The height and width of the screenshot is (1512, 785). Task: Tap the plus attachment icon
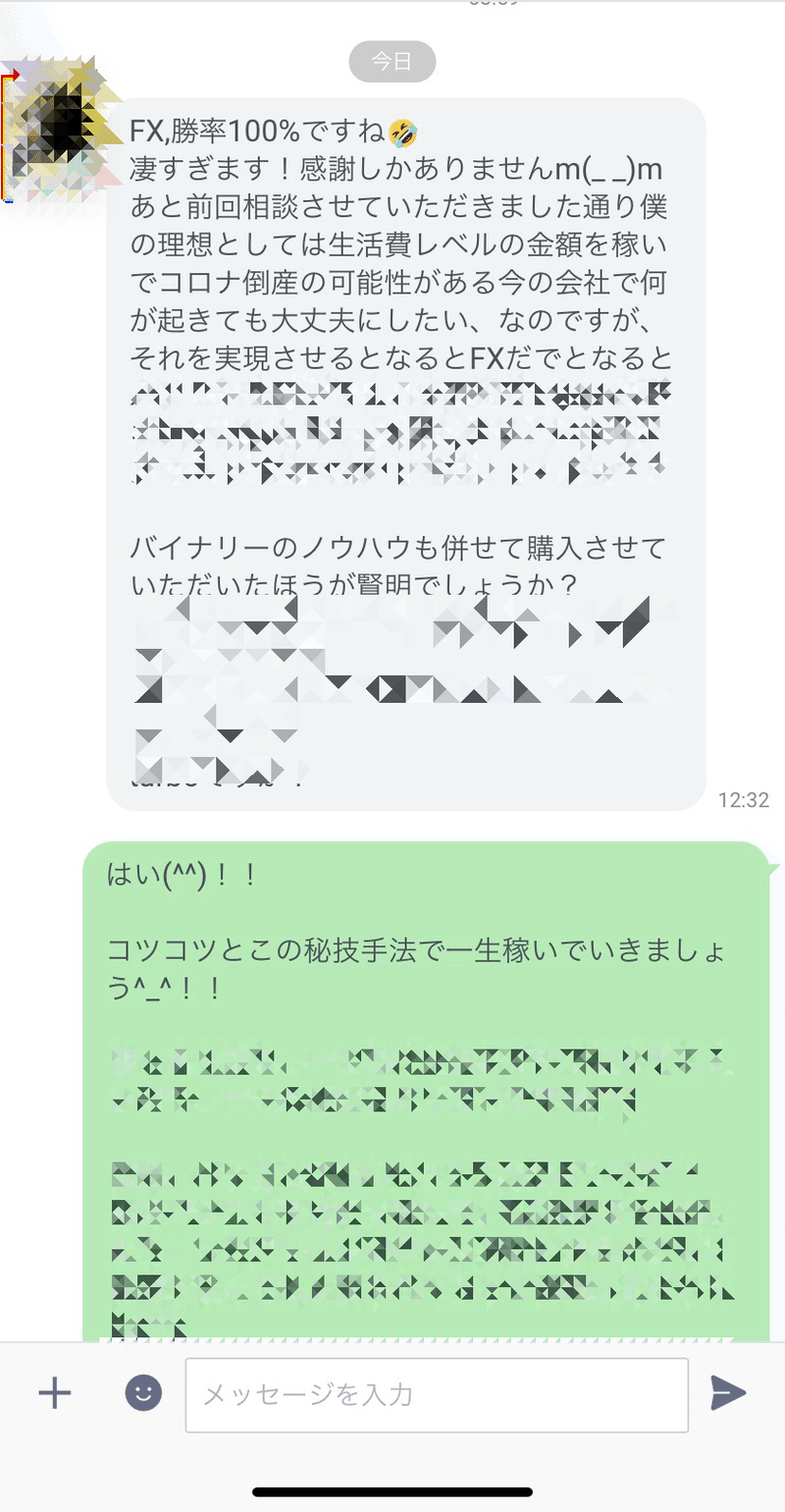click(54, 1393)
